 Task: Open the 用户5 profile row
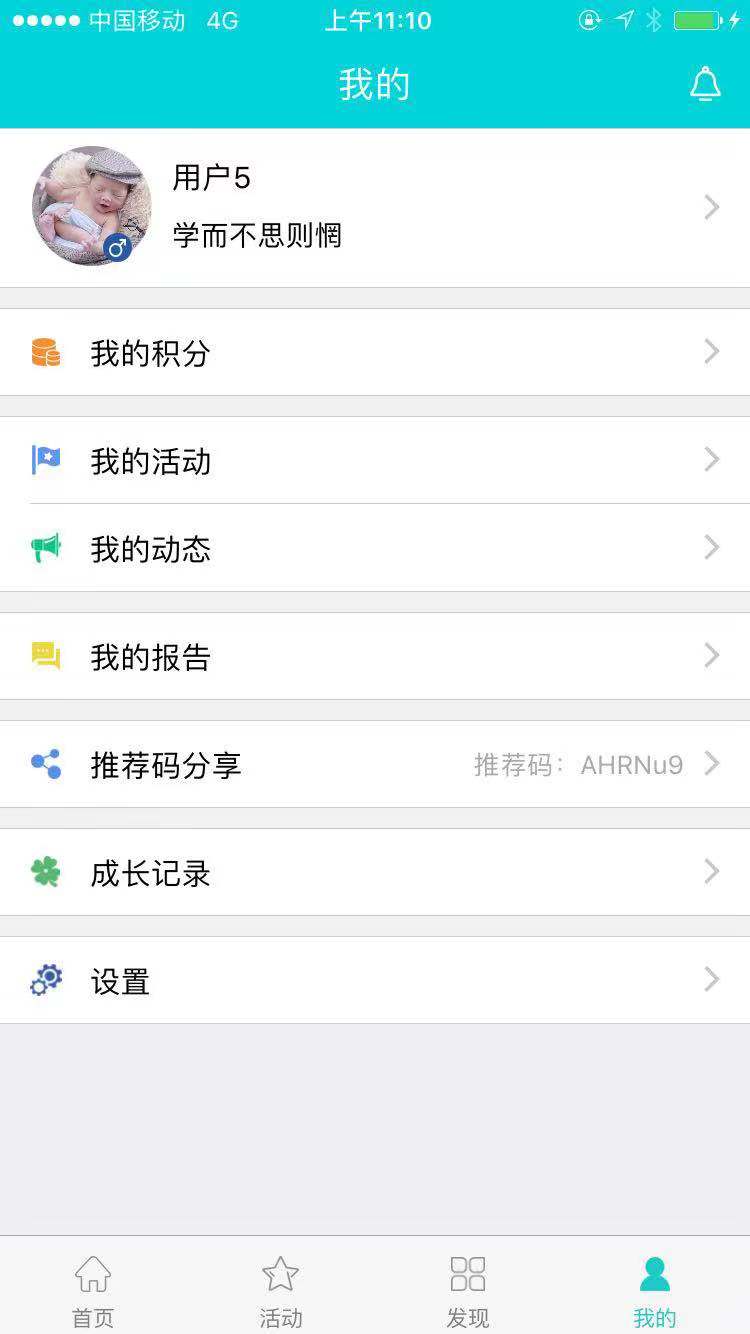point(375,208)
